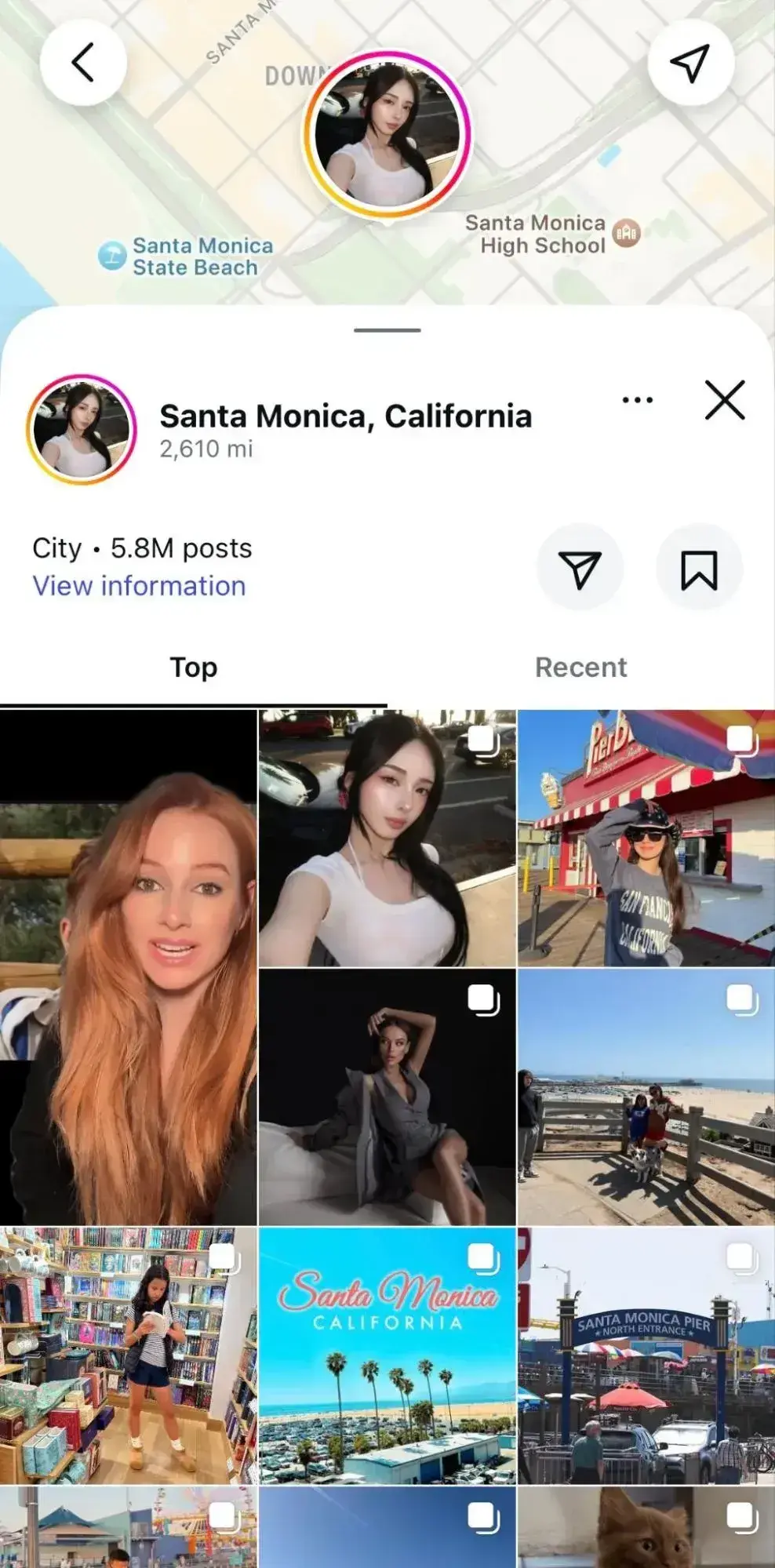Open the dark studio portrait post
The image size is (775, 1568).
coord(387,1097)
